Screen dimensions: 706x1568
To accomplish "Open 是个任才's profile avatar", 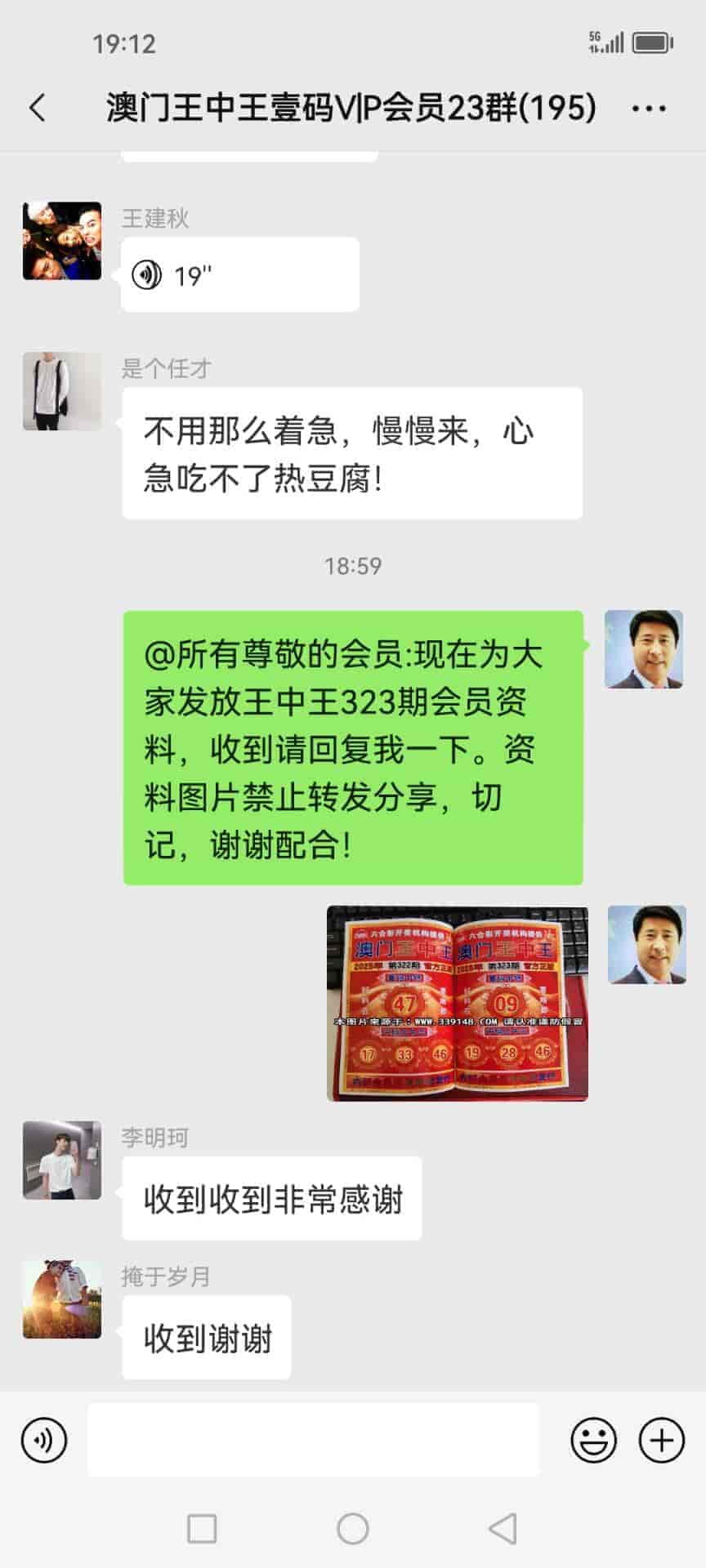I will coord(62,391).
